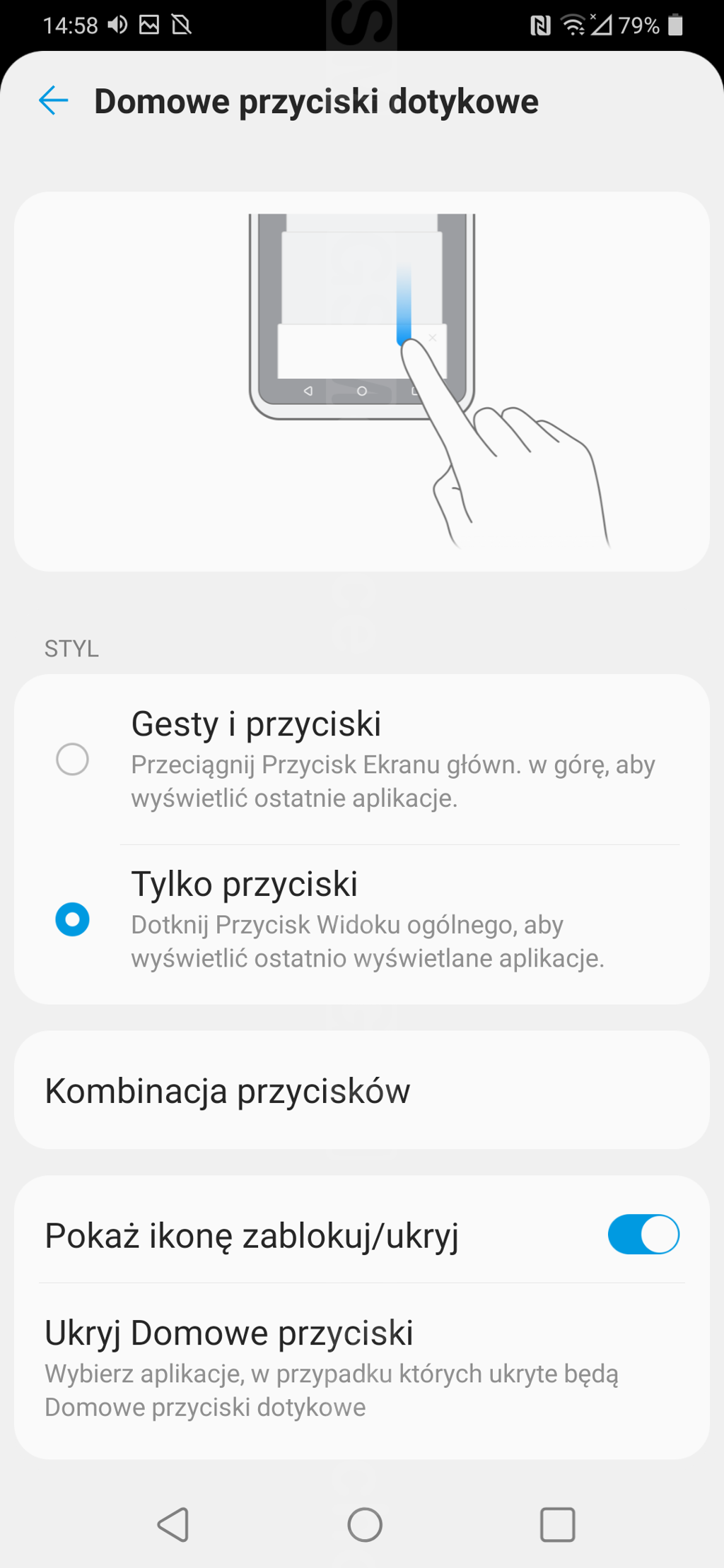Go back using the top arrow
The height and width of the screenshot is (1568, 724).
(54, 100)
